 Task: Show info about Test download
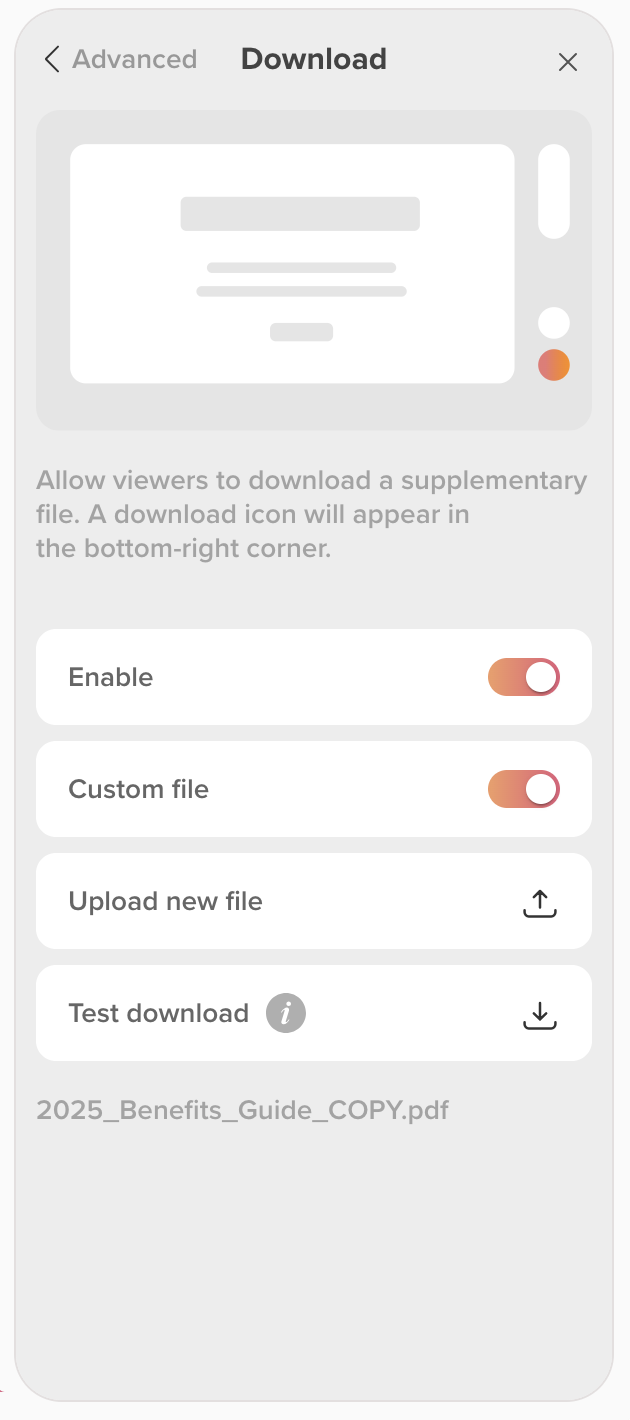285,1014
